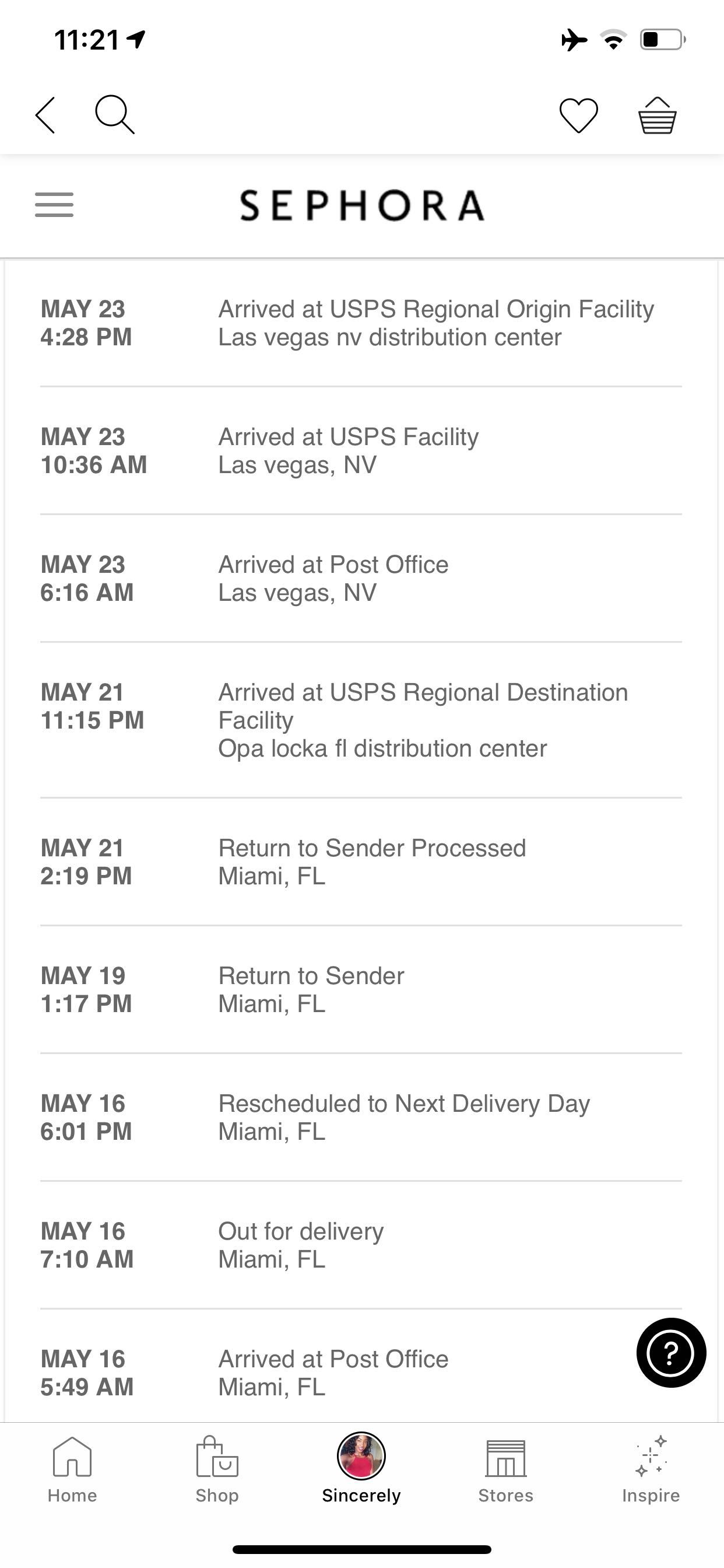Open the search magnifier
The image size is (724, 1568).
coord(114,114)
